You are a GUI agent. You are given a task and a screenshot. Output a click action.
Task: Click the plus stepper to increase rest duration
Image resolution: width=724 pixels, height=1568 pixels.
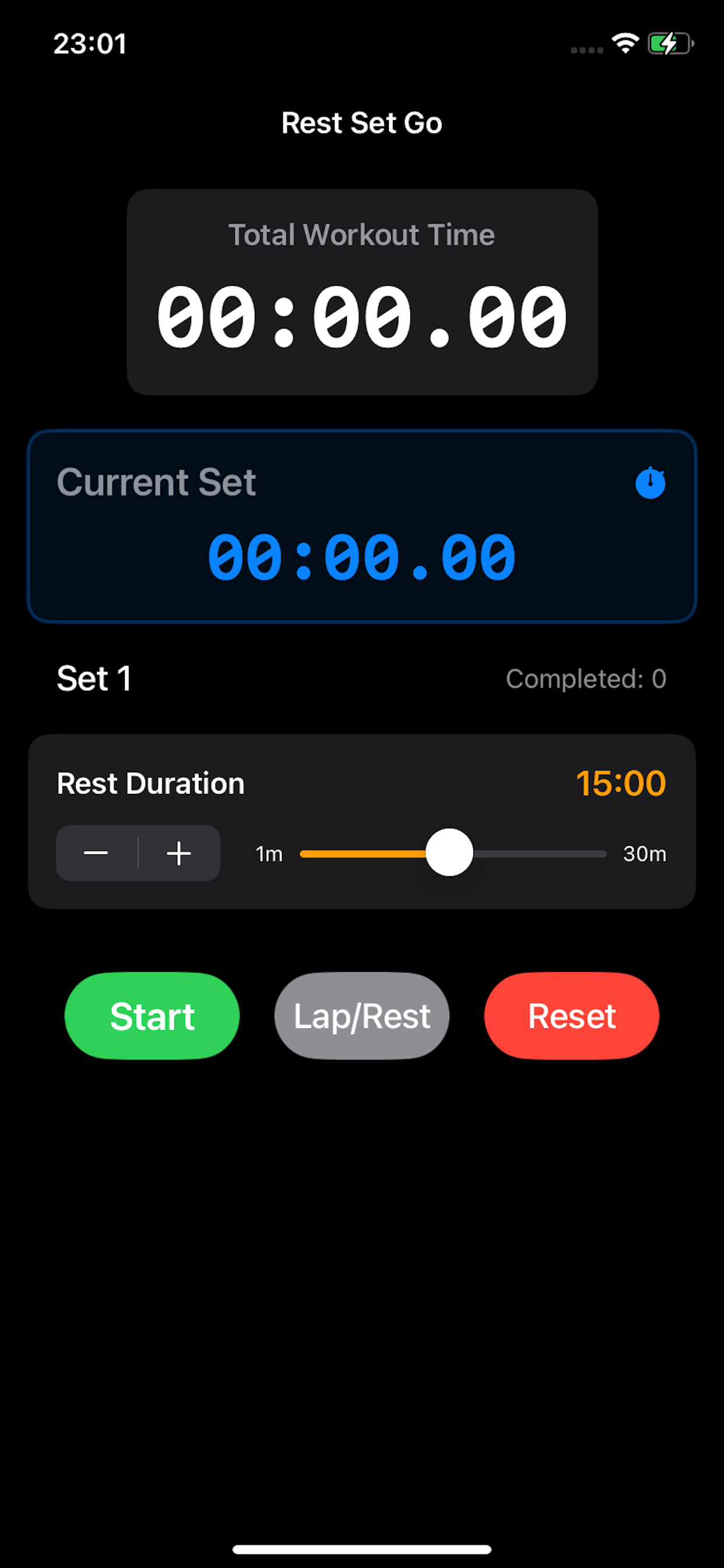click(x=178, y=853)
